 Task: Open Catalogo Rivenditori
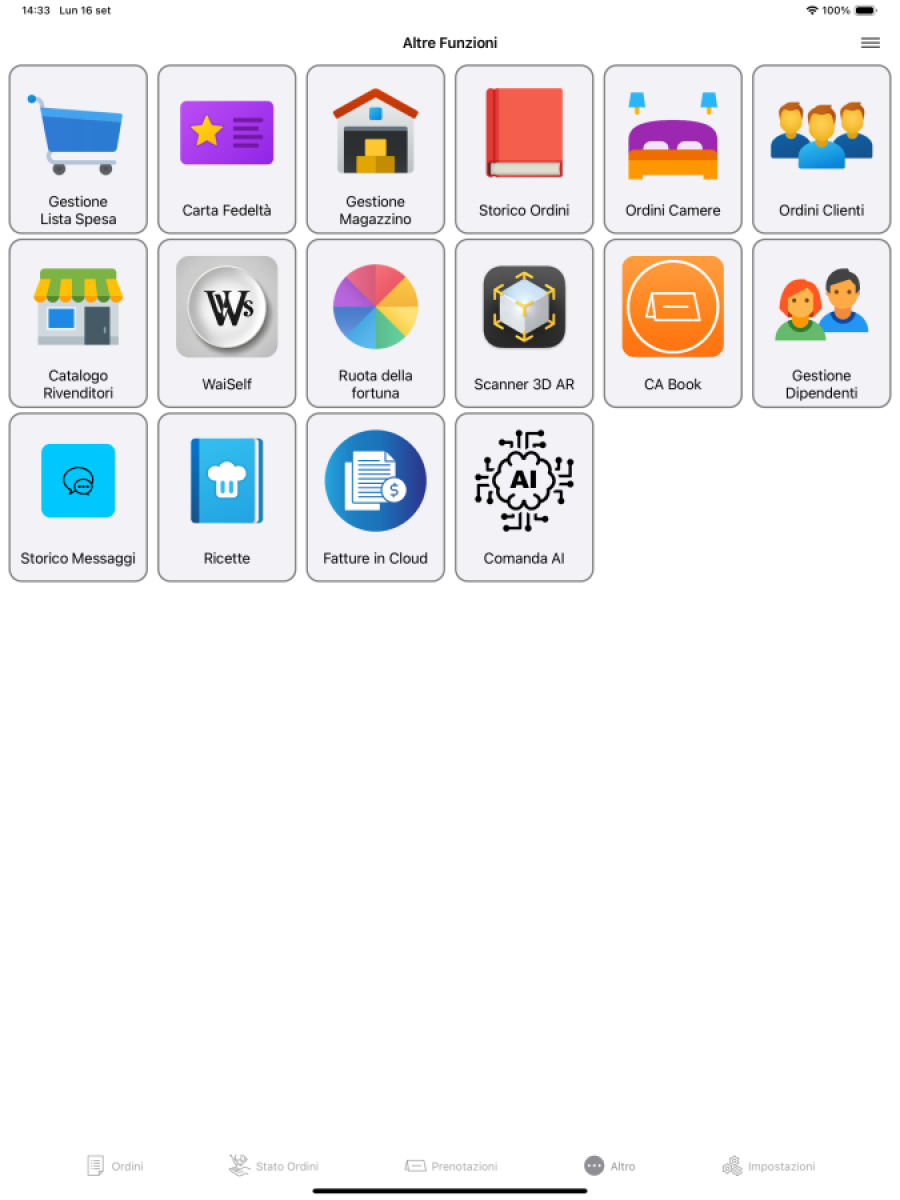[78, 323]
